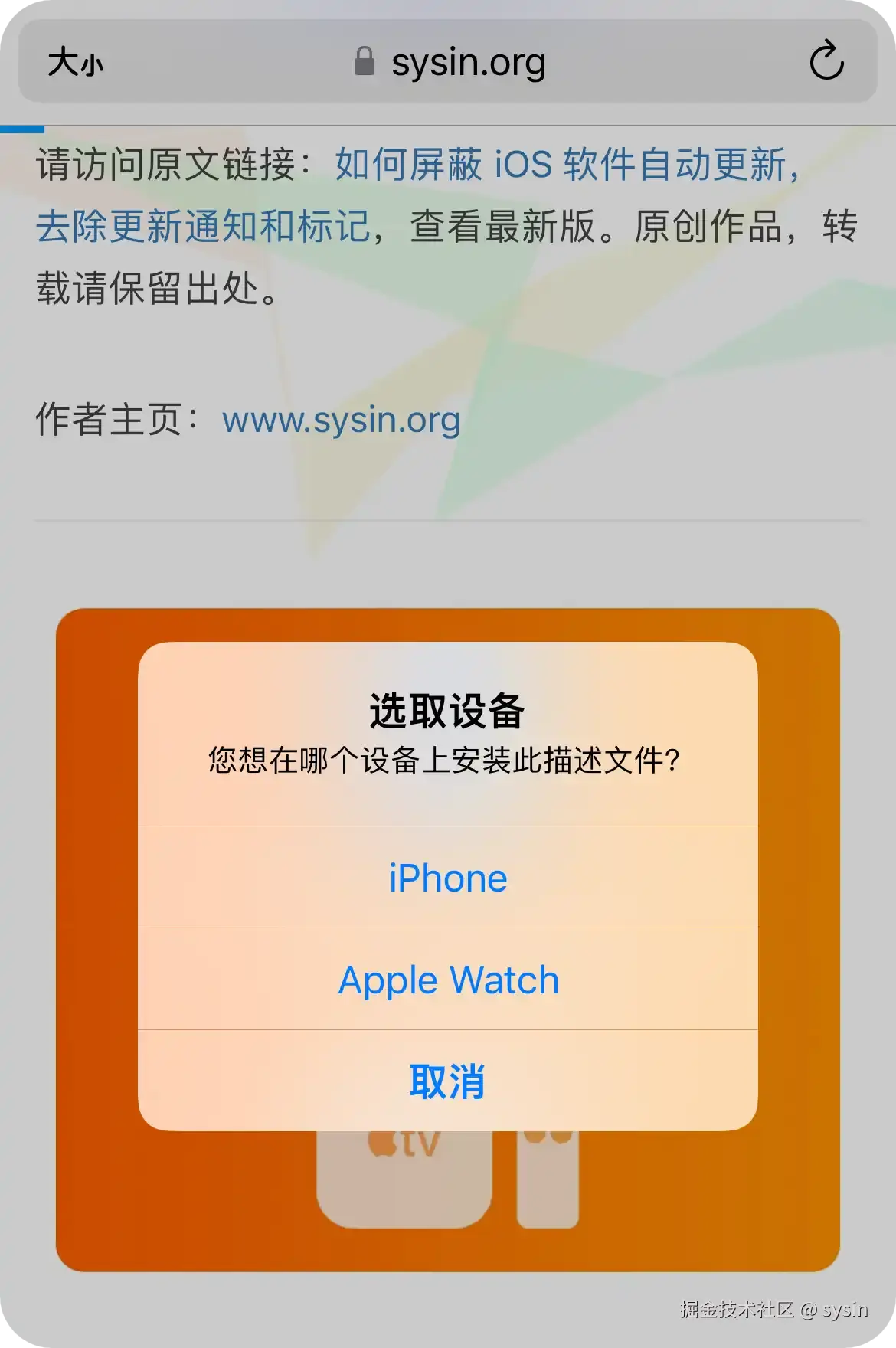Tap 取消 to dismiss the dialog
Screen dimensions: 896x1348
click(x=447, y=1082)
